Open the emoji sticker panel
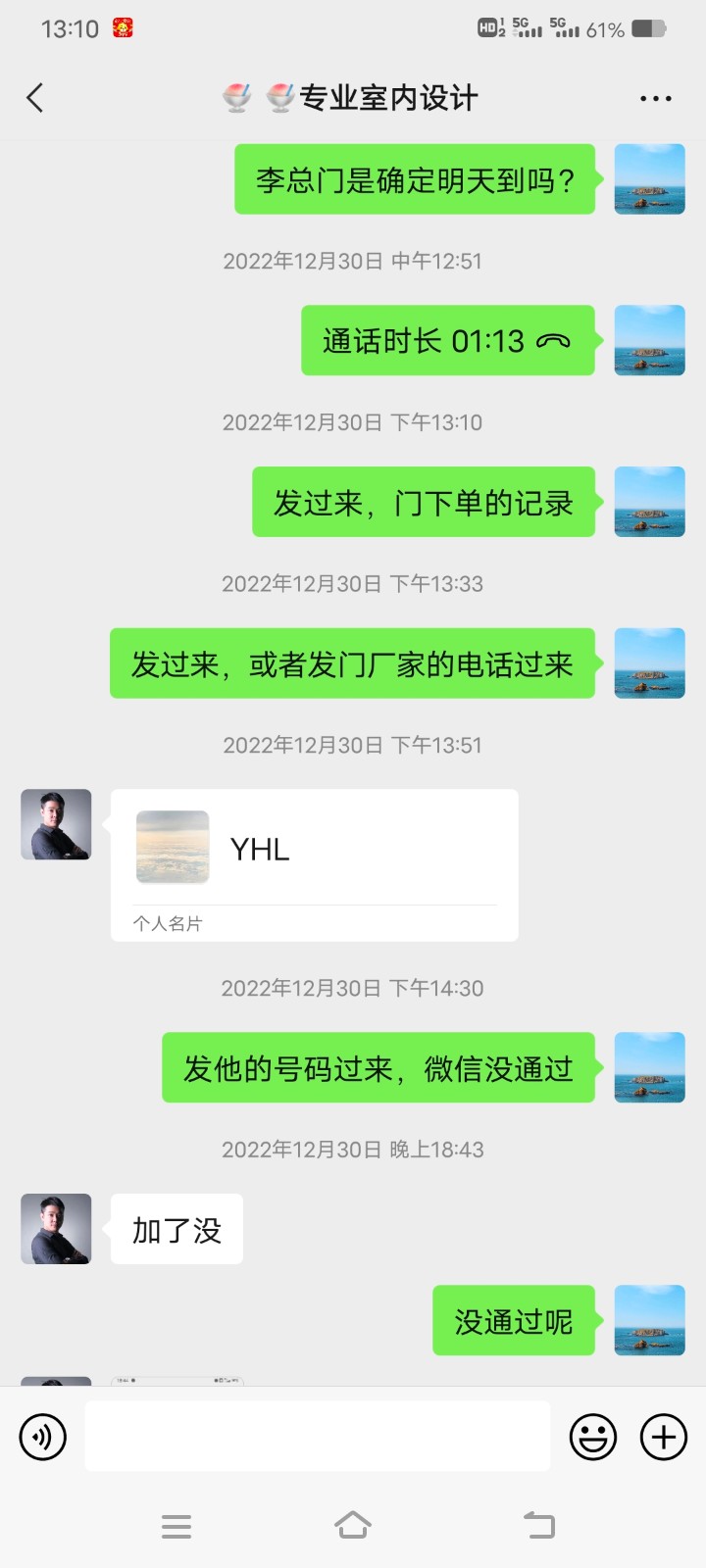Image resolution: width=706 pixels, height=1568 pixels. 593,1437
